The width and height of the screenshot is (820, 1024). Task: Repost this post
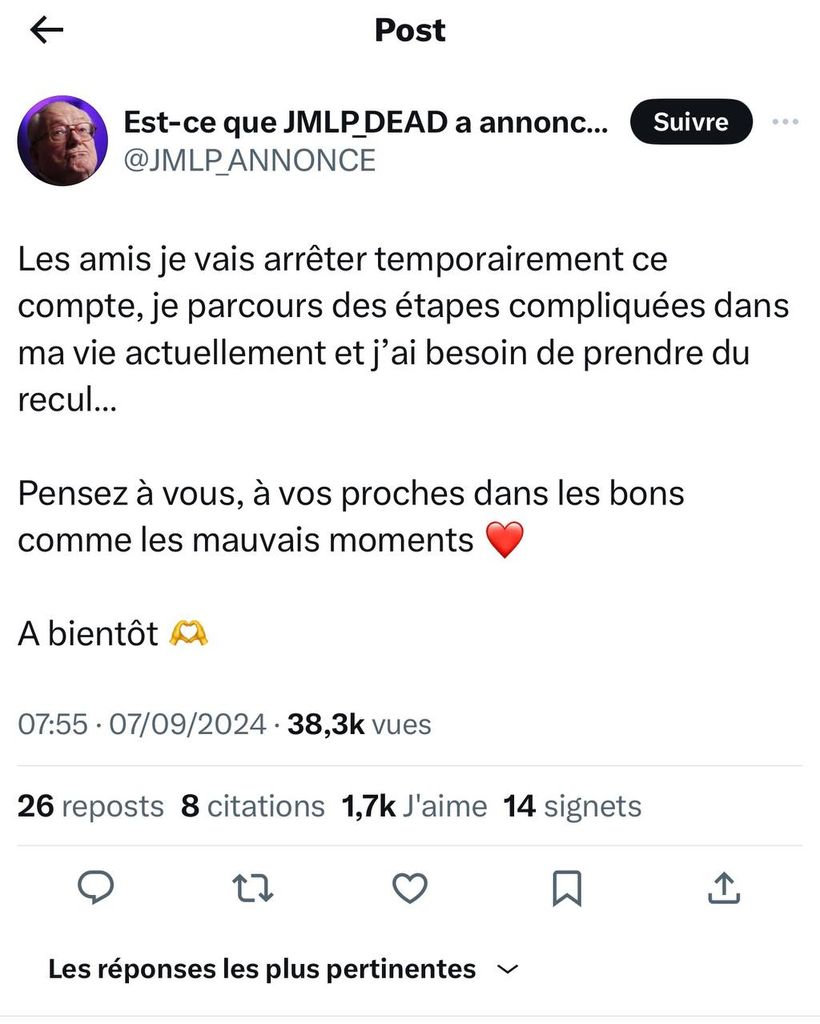pos(253,887)
